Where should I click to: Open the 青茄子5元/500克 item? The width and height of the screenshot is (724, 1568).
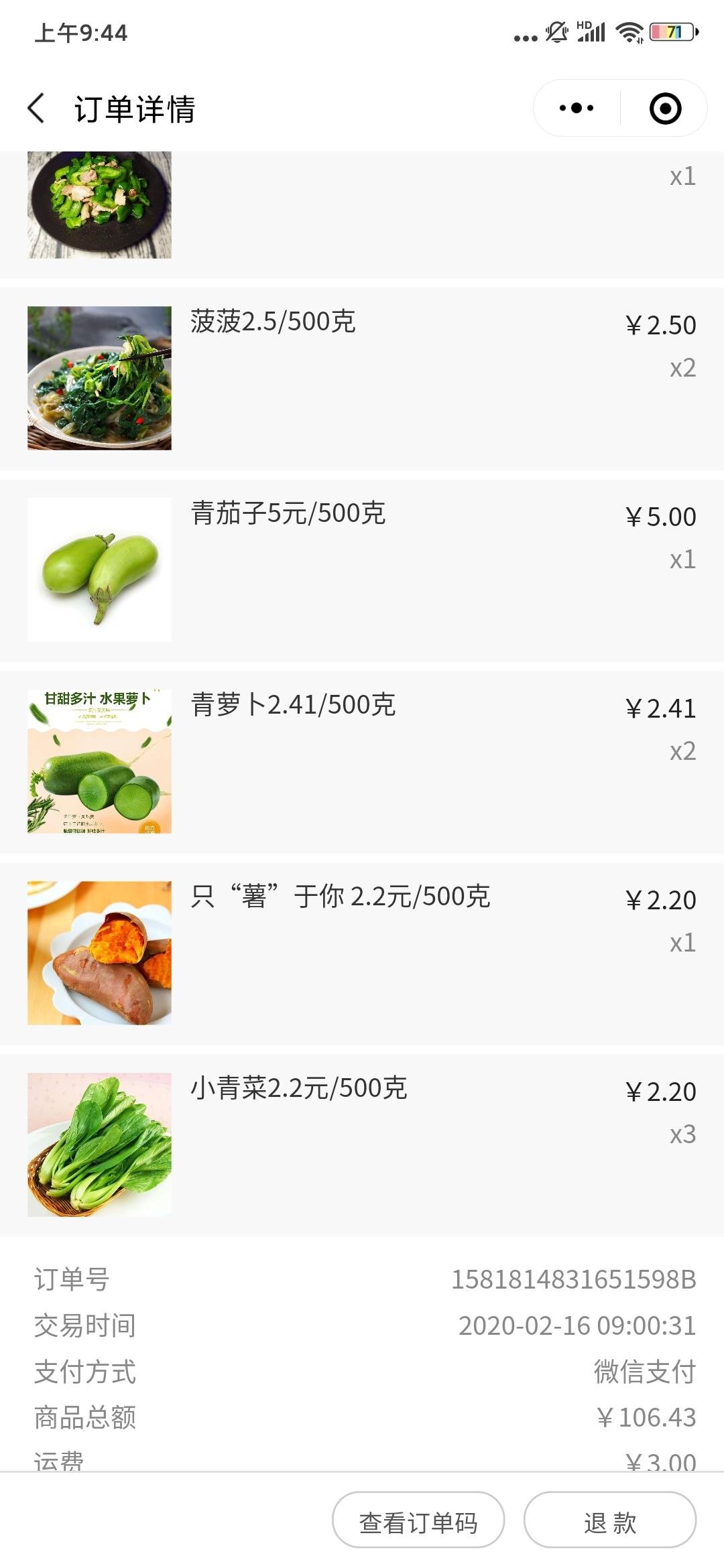[362, 570]
